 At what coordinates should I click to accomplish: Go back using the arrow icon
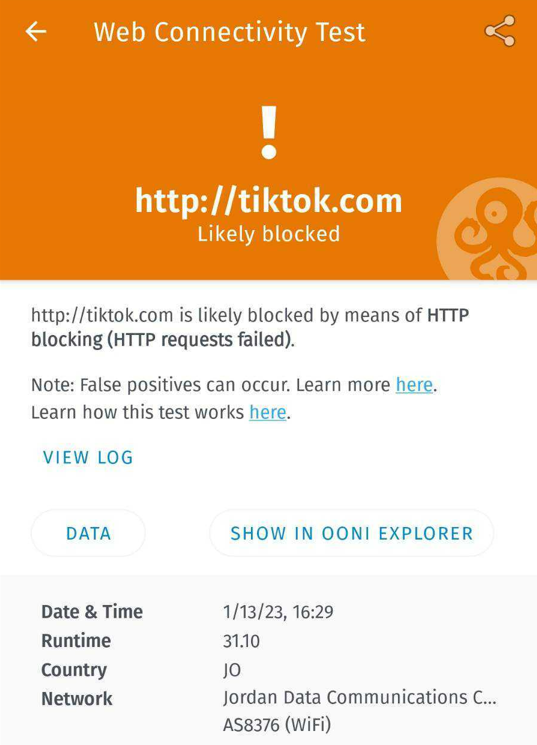(36, 32)
